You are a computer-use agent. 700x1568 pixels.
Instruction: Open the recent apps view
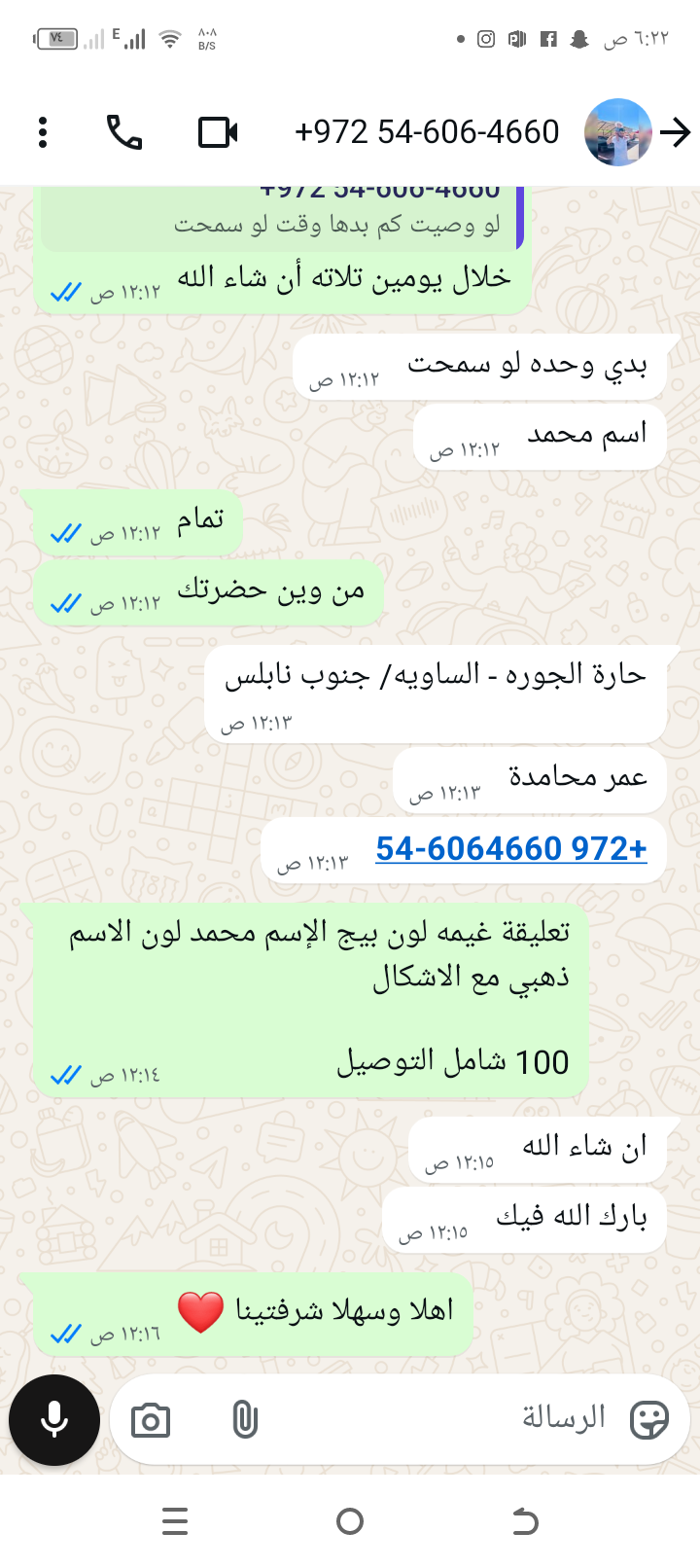(175, 1521)
